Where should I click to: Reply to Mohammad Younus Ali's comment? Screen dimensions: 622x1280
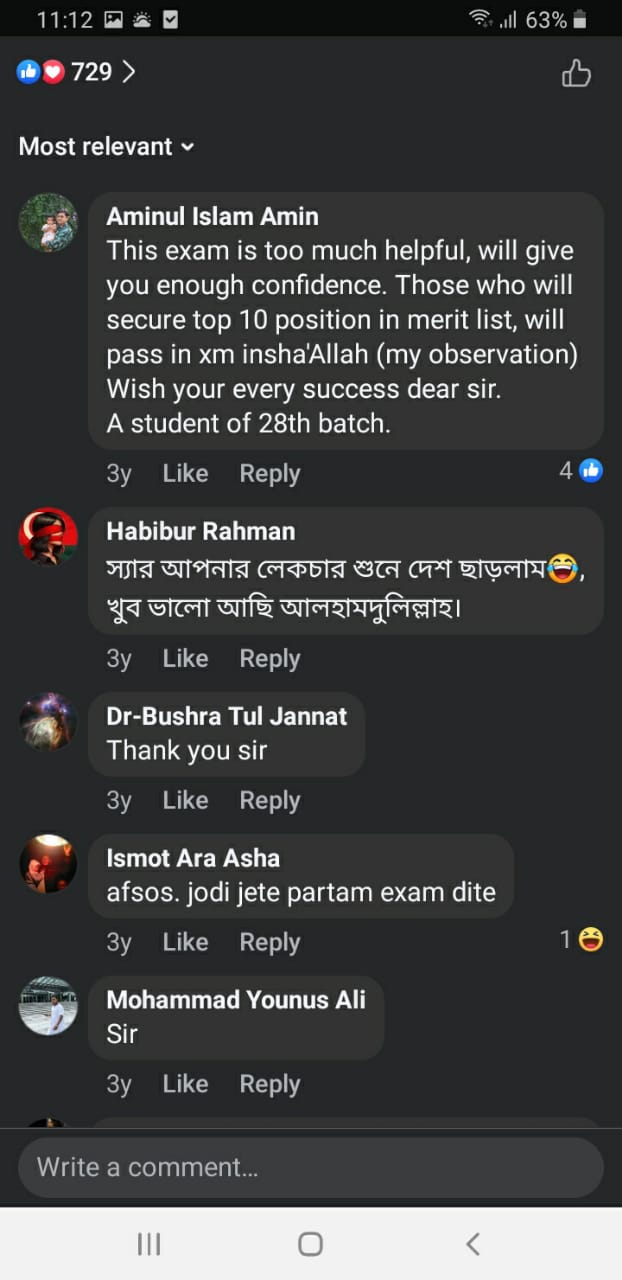269,1084
